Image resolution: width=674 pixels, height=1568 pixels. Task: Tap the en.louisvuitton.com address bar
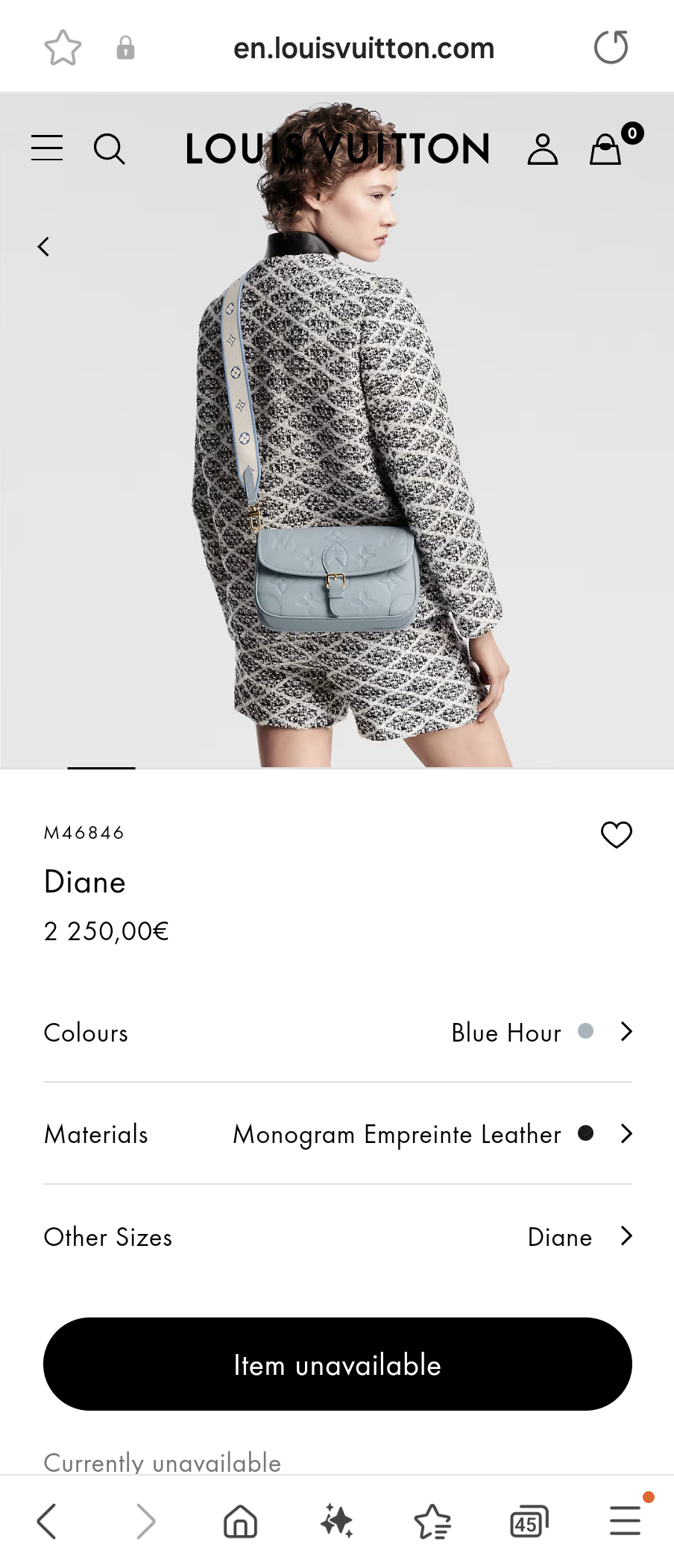363,48
